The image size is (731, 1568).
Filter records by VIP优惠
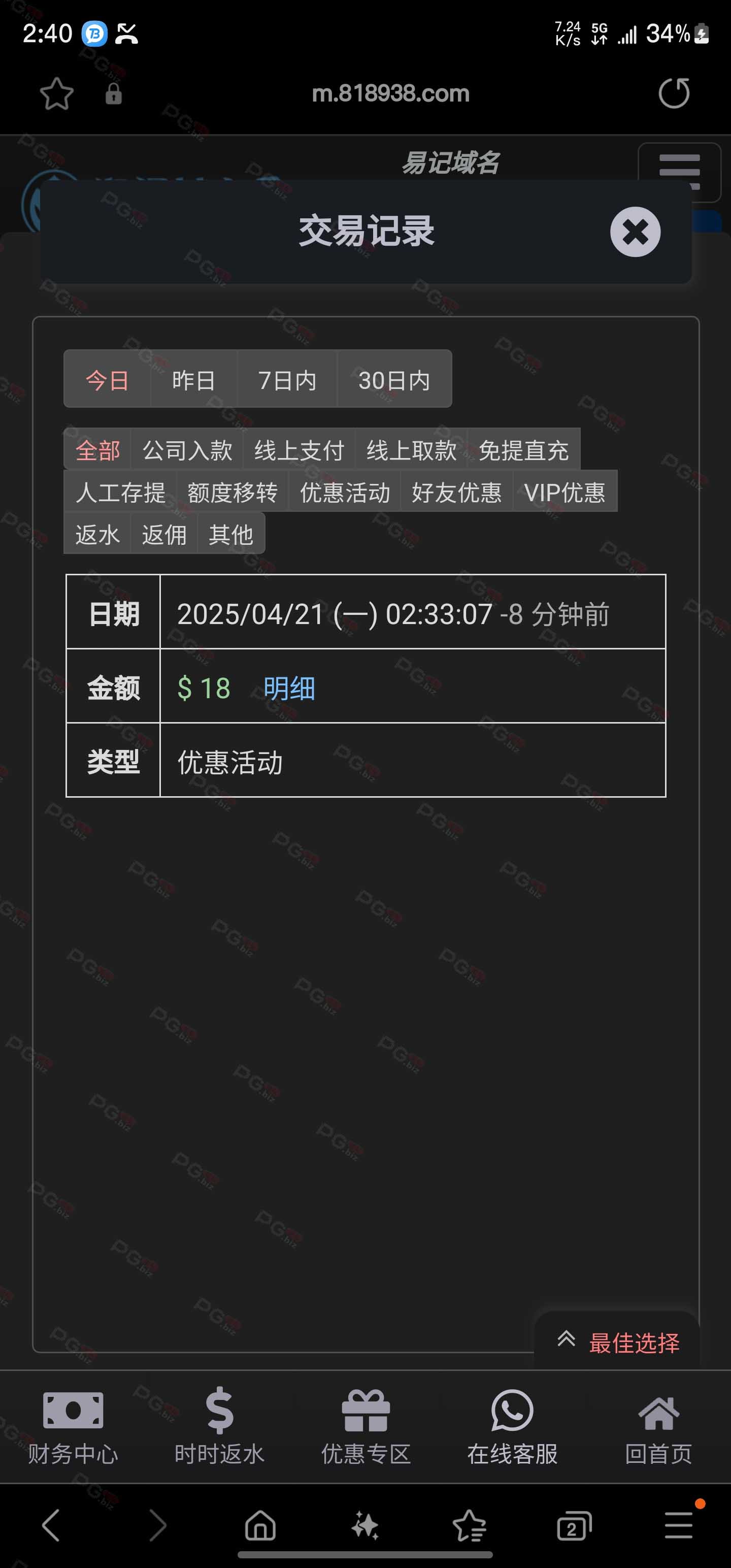tap(564, 492)
